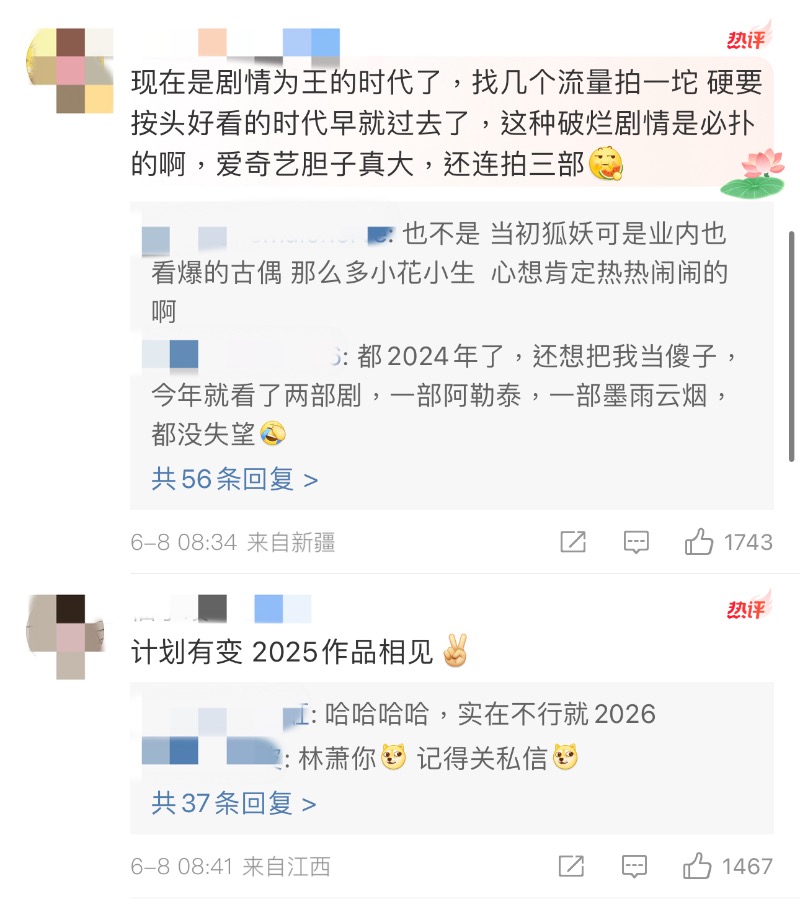Open avatar of the 计划有变 commenter
800x907 pixels.
(x=69, y=636)
